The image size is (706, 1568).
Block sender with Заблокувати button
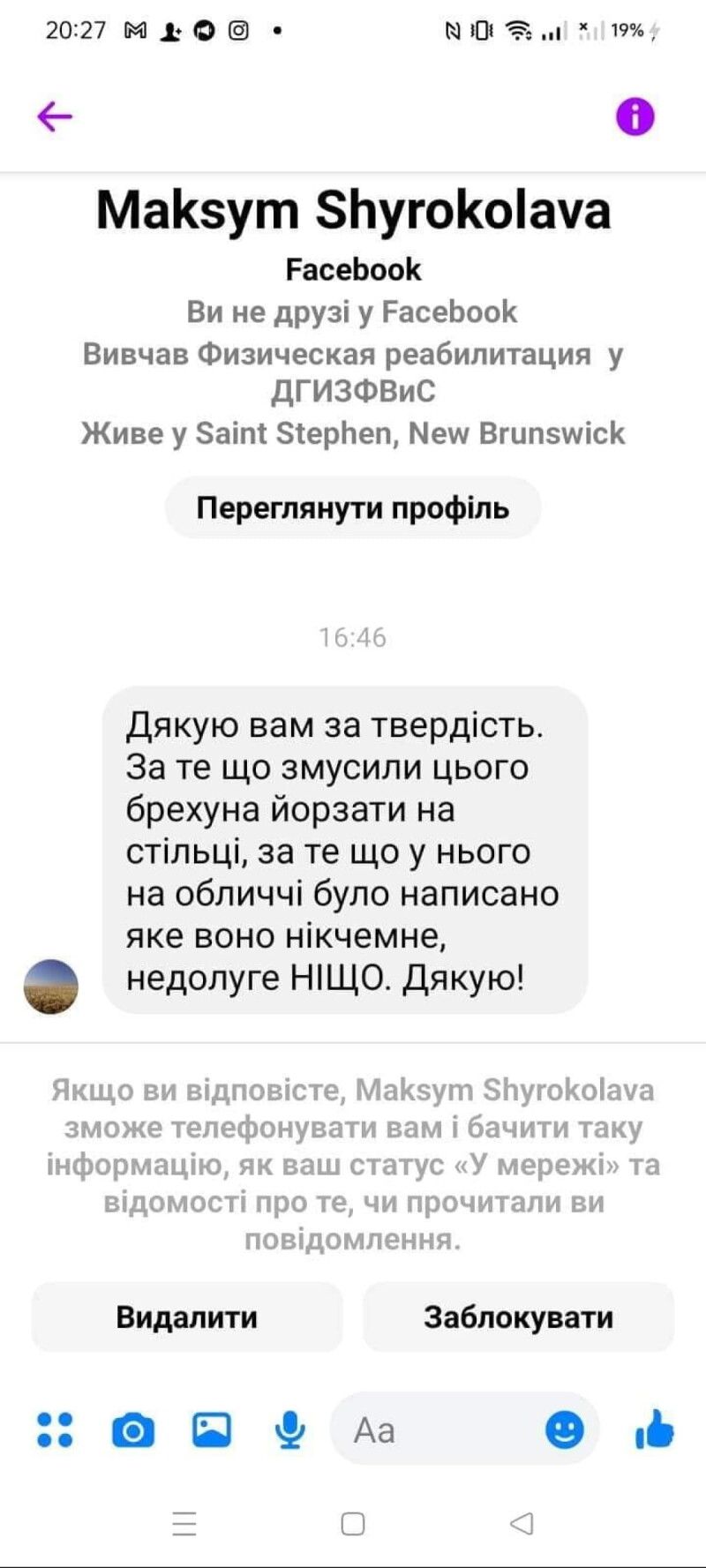518,1317
